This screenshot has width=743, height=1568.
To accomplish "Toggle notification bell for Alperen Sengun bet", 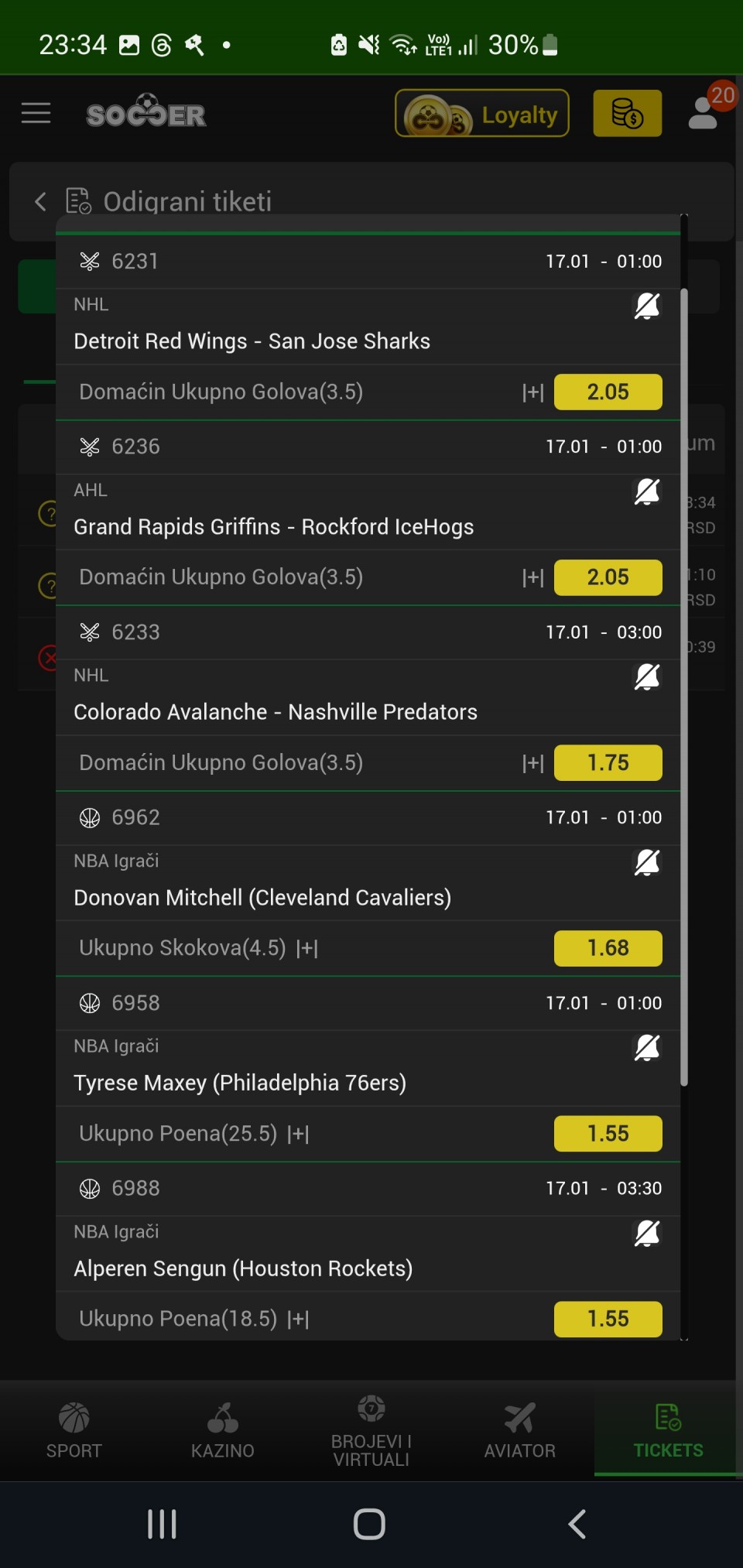I will [647, 1234].
